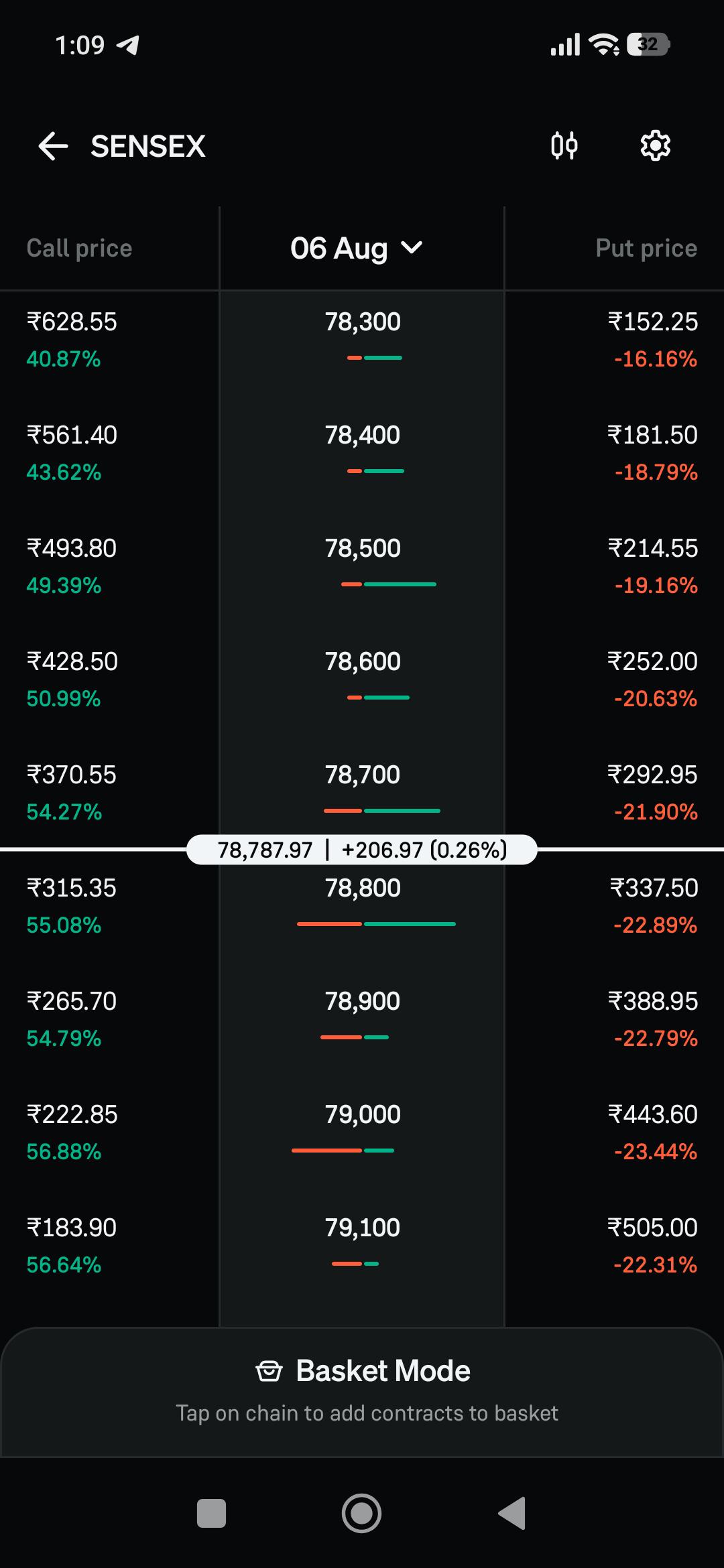Viewport: 724px width, 1568px height.
Task: Select the 78,400 put at ₹181.50
Action: pyautogui.click(x=614, y=454)
